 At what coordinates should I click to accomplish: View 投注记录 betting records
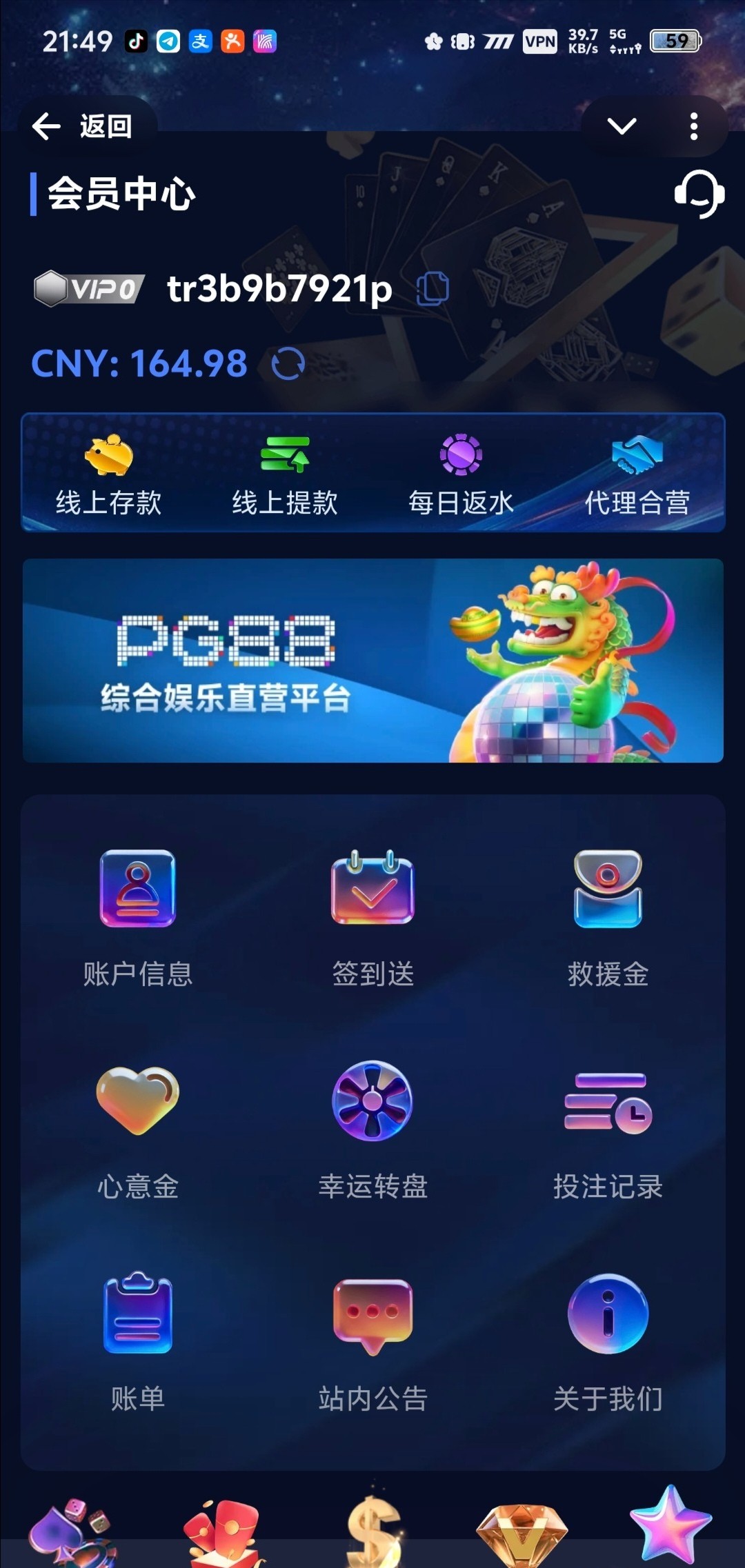pyautogui.click(x=608, y=1129)
